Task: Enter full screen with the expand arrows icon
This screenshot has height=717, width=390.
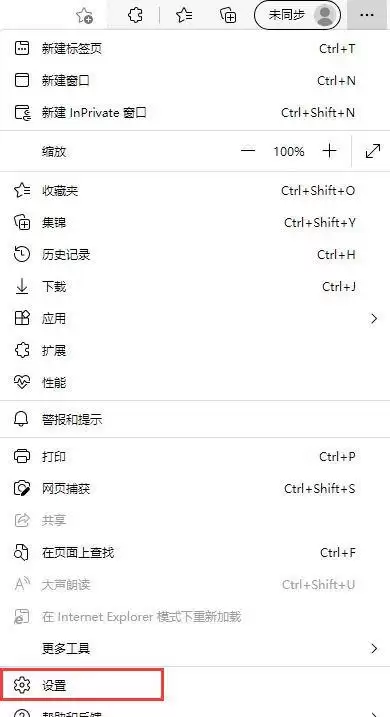Action: (373, 151)
